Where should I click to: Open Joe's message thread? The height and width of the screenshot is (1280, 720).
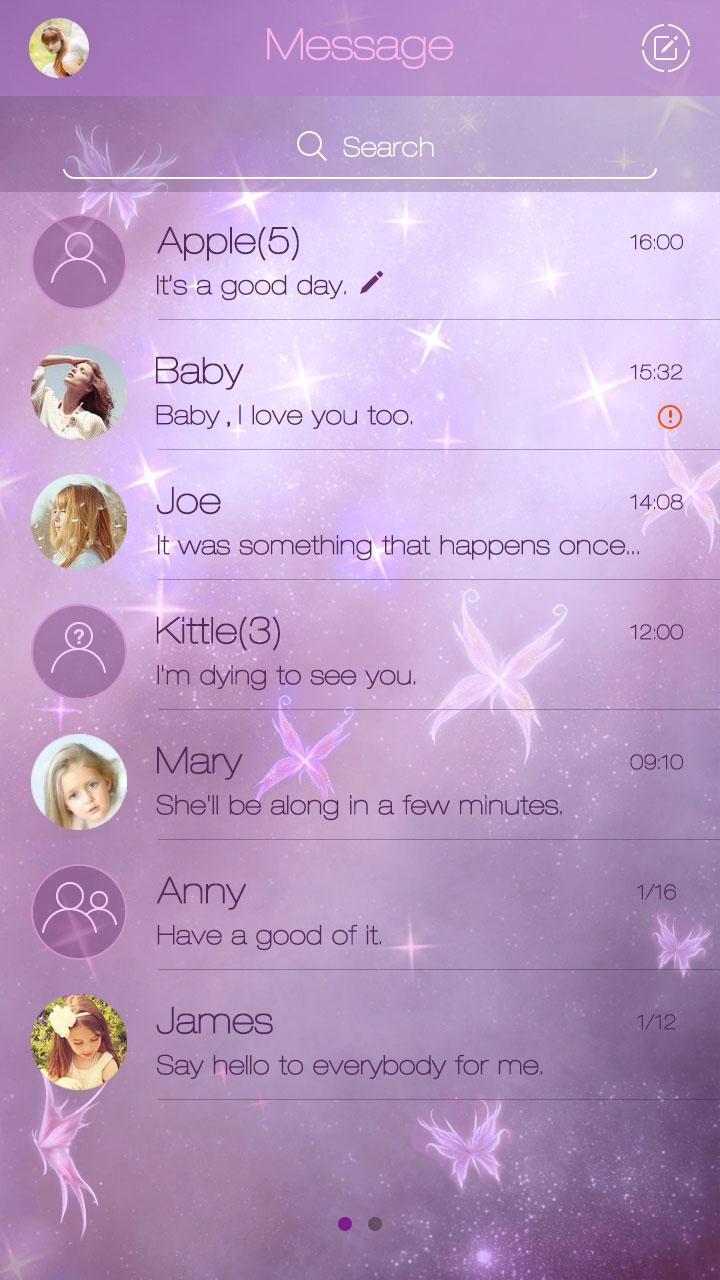click(400, 522)
